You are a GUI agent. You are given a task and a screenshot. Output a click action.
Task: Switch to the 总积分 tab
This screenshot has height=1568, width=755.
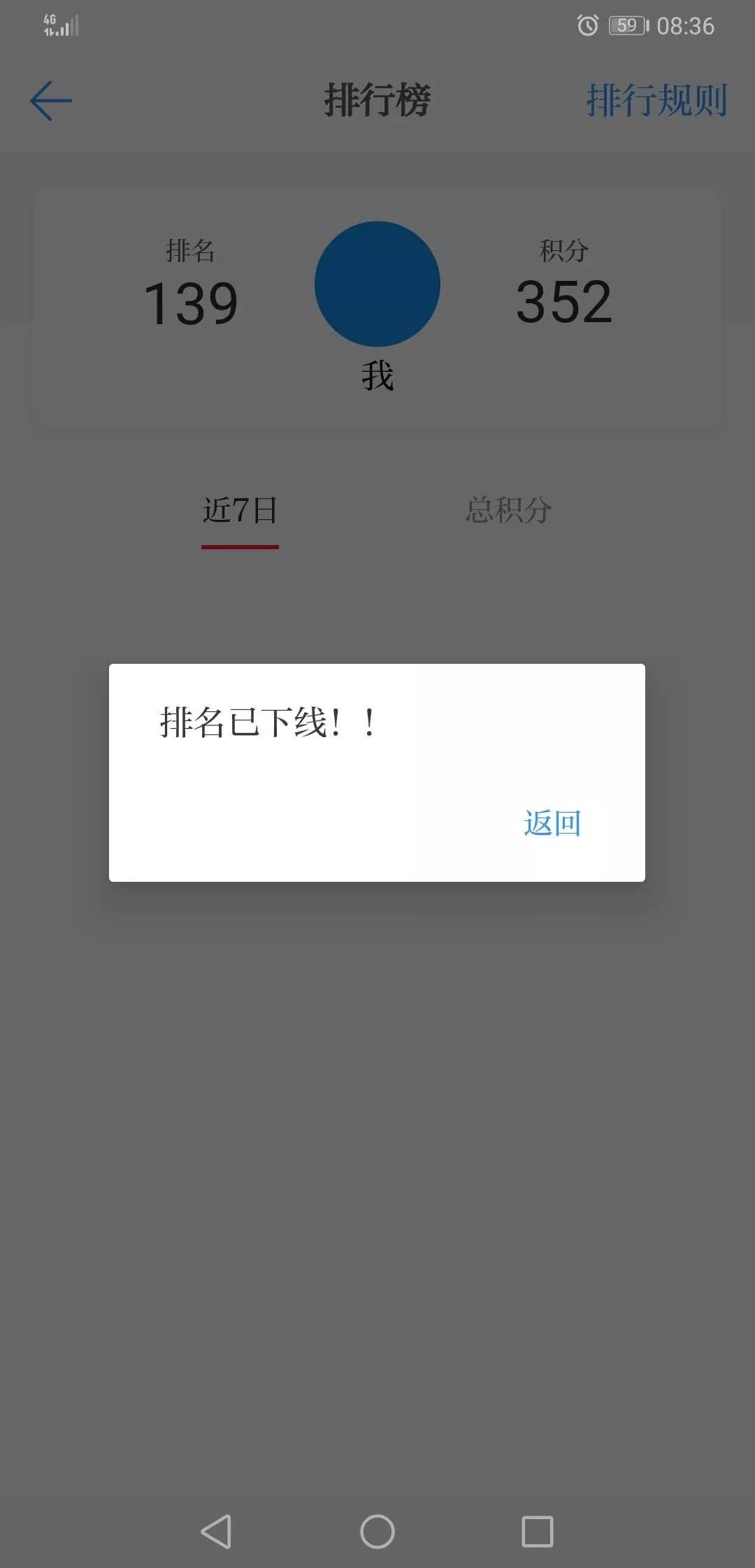508,510
